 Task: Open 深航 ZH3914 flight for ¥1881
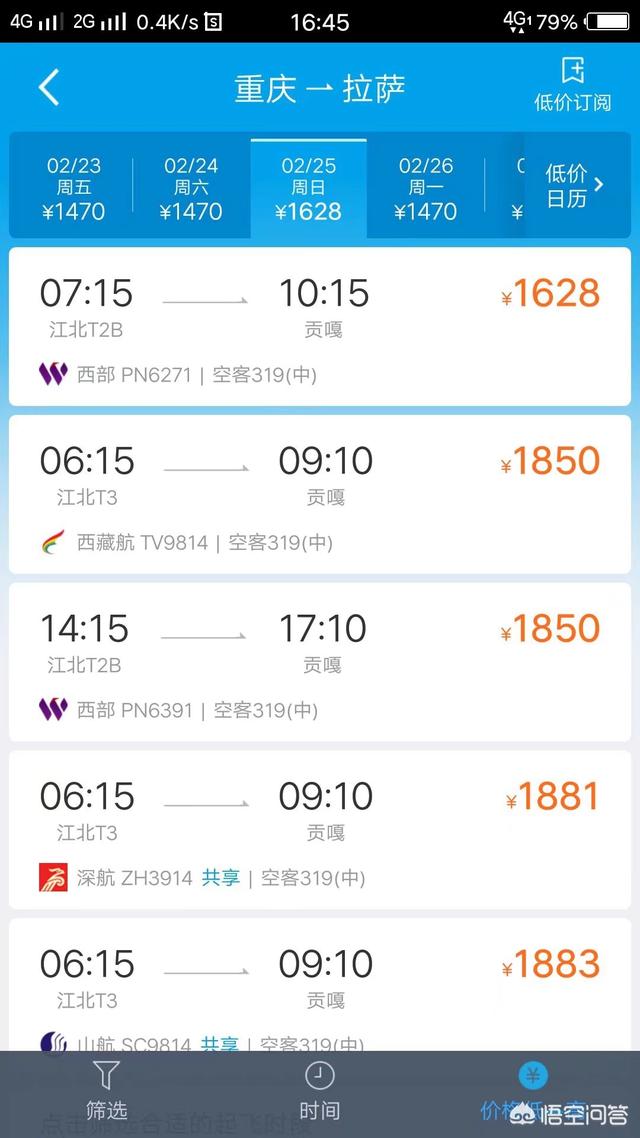coord(320,830)
